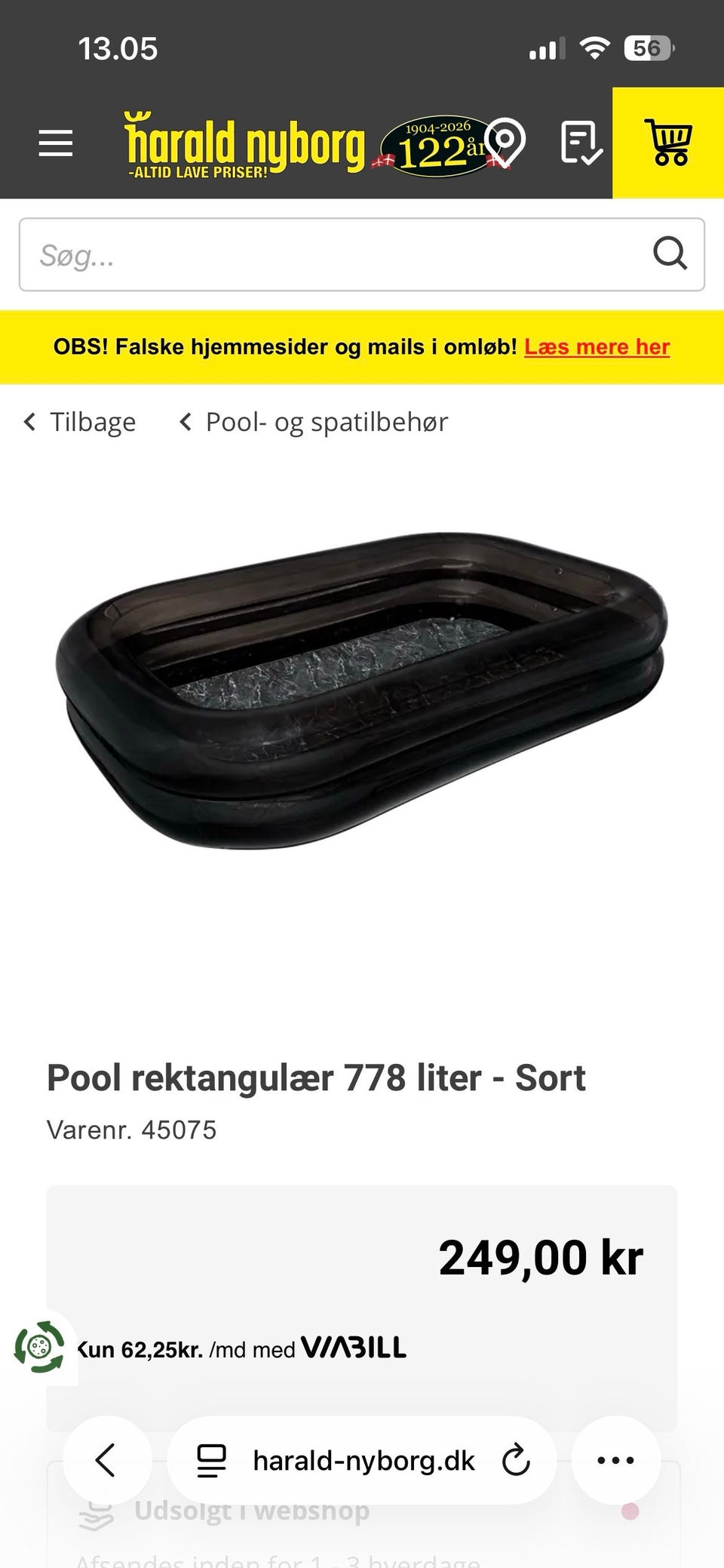This screenshot has height=1568, width=724.
Task: Go to the Harald Nyborg homepage logo
Action: (244, 146)
